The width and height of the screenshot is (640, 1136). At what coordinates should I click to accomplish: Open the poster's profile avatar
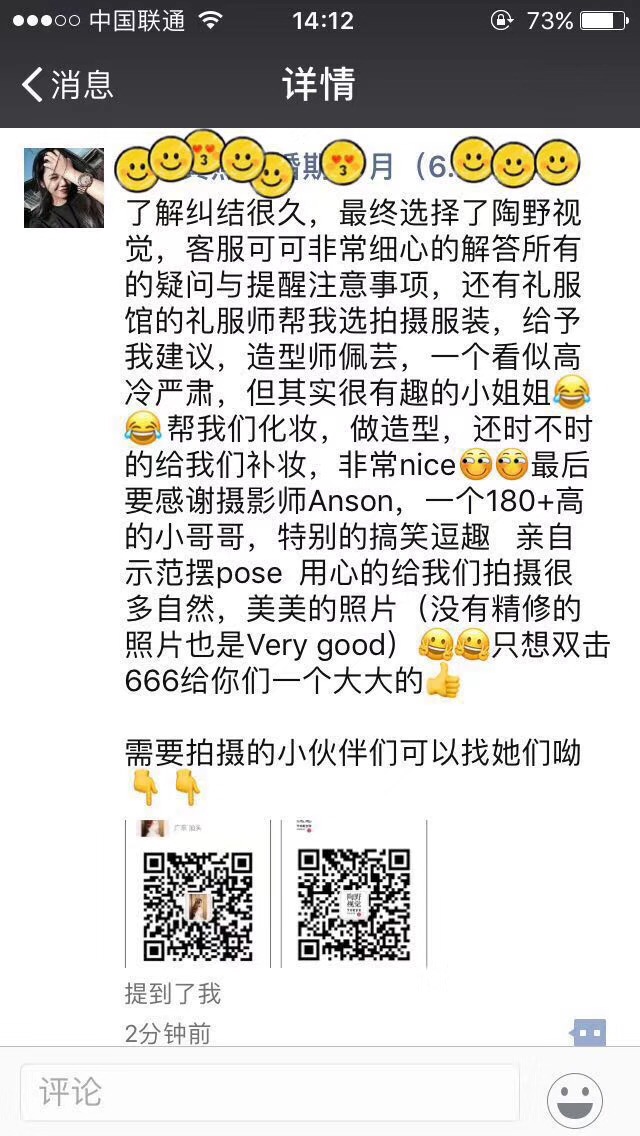coord(64,188)
